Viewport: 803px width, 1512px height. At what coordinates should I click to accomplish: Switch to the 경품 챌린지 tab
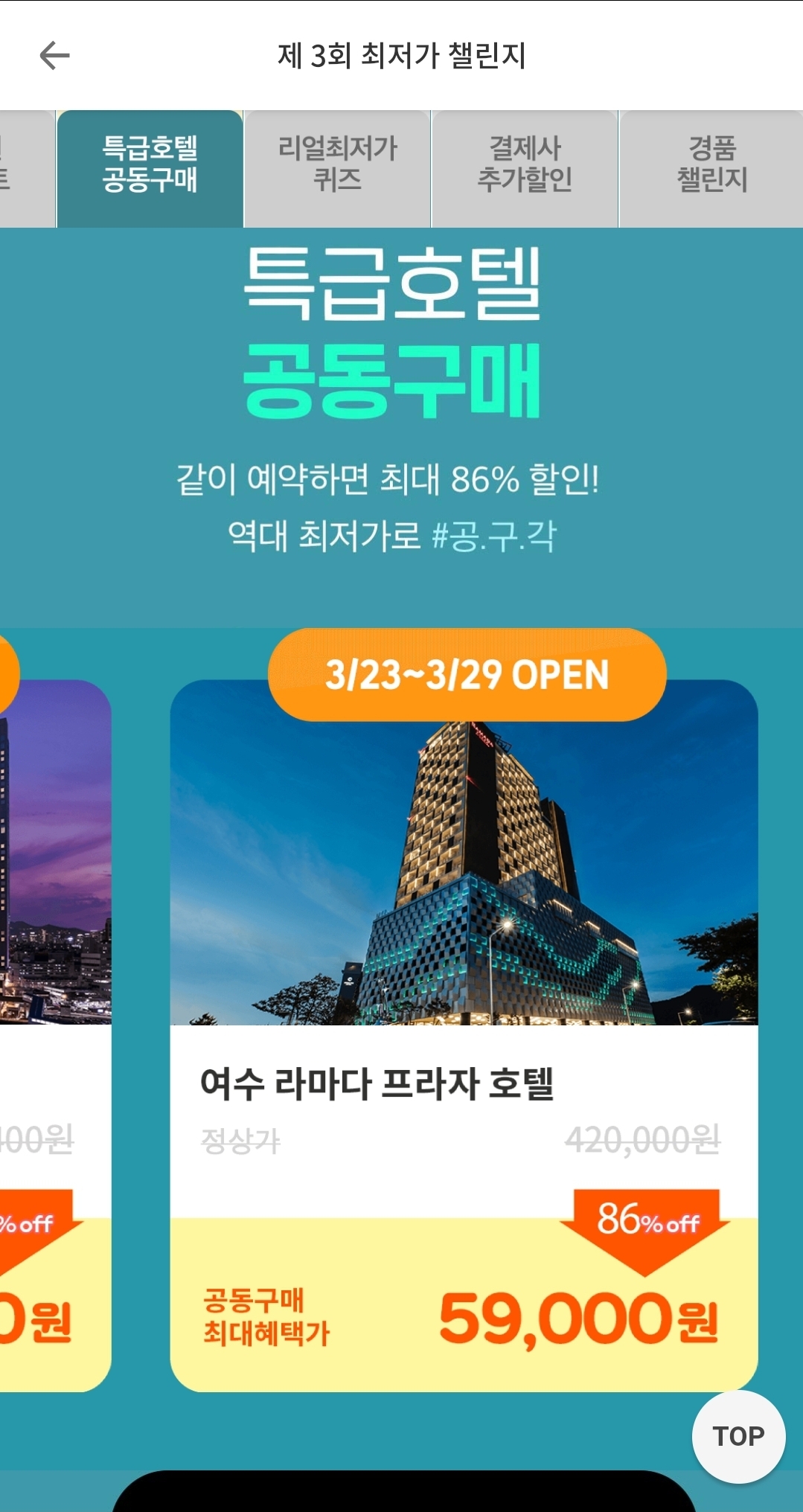point(711,168)
